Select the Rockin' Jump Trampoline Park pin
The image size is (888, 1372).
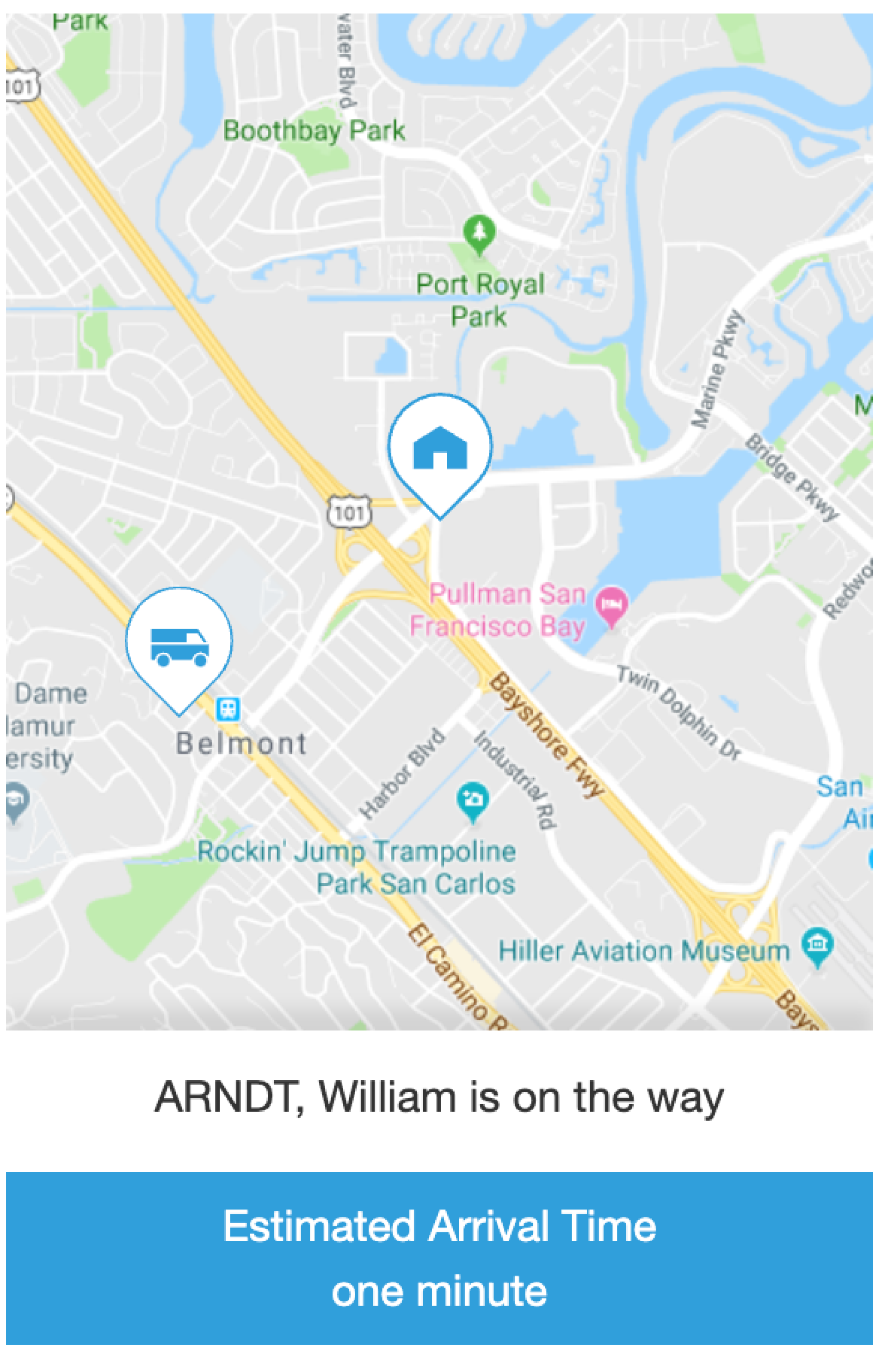click(x=473, y=800)
